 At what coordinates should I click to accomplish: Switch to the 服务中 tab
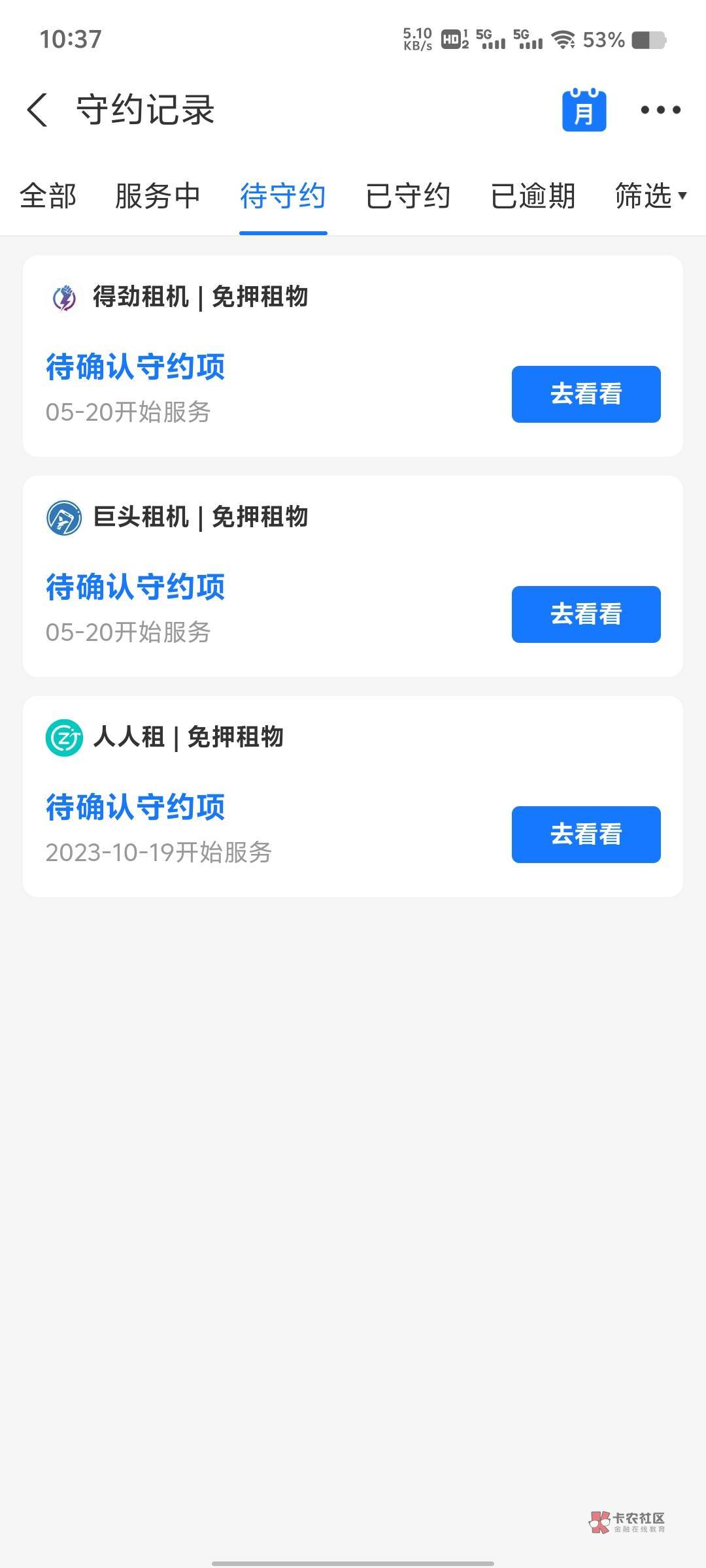pos(158,196)
